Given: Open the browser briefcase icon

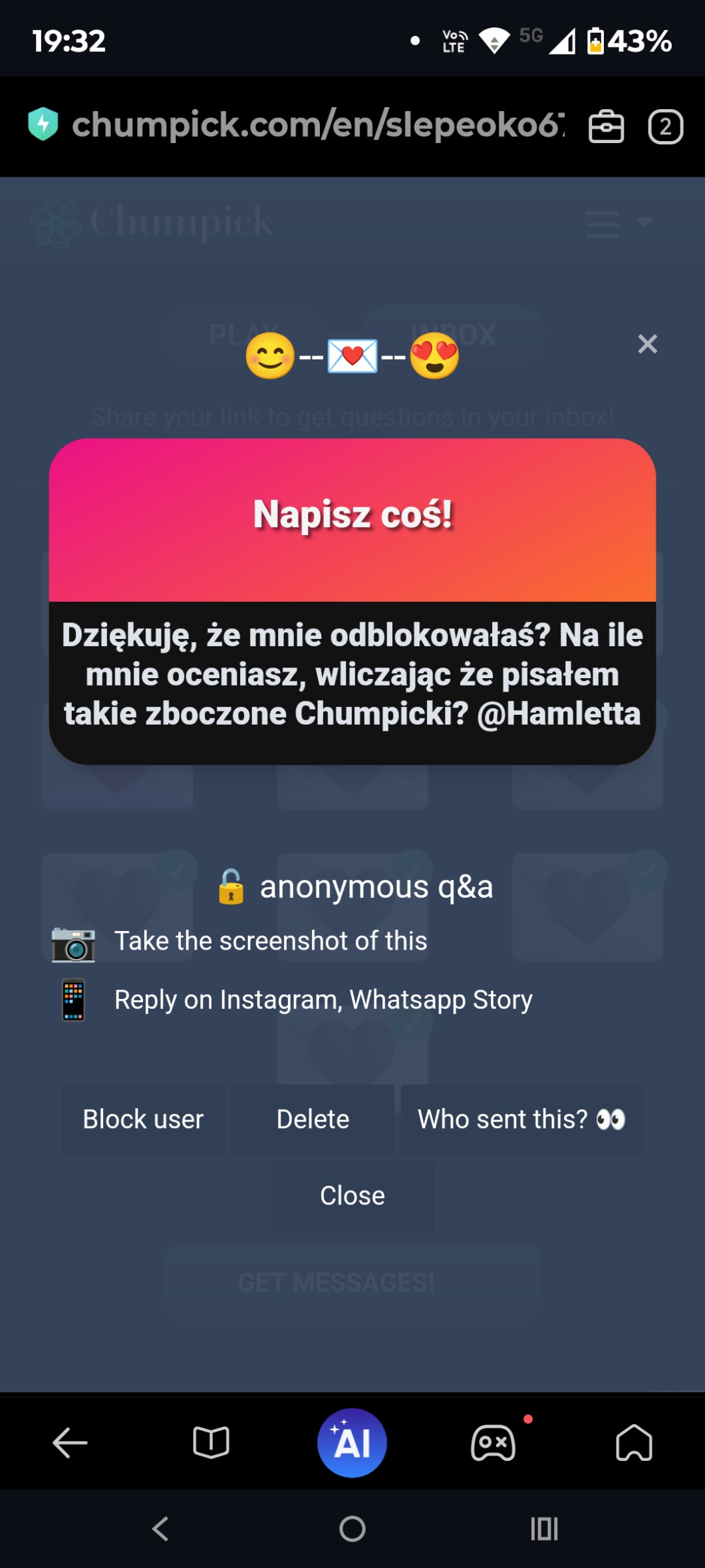Looking at the screenshot, I should pyautogui.click(x=606, y=126).
